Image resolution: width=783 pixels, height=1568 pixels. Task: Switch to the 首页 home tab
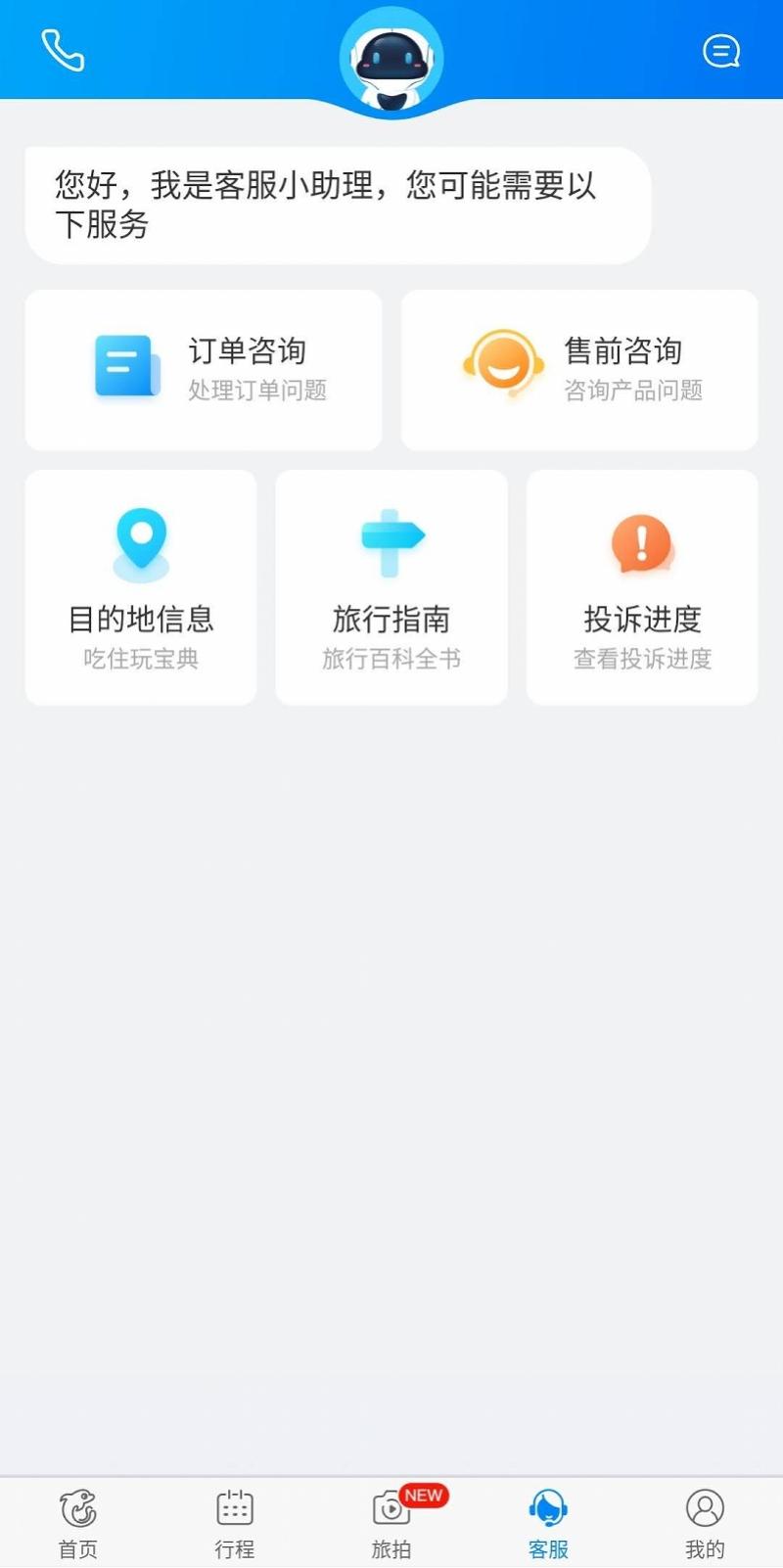[x=78, y=1523]
